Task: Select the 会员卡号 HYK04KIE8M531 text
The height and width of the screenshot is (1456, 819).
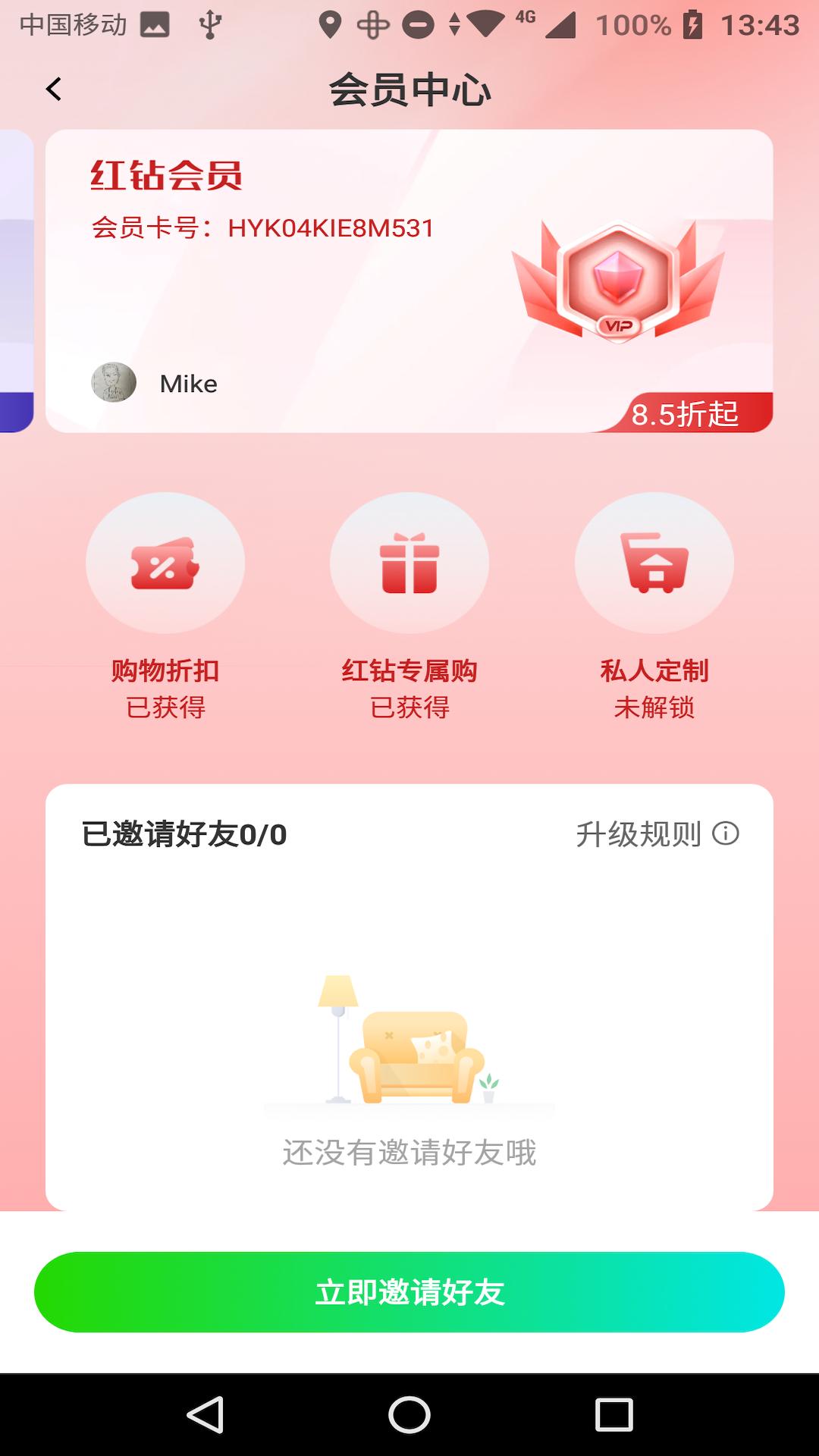Action: 262,229
